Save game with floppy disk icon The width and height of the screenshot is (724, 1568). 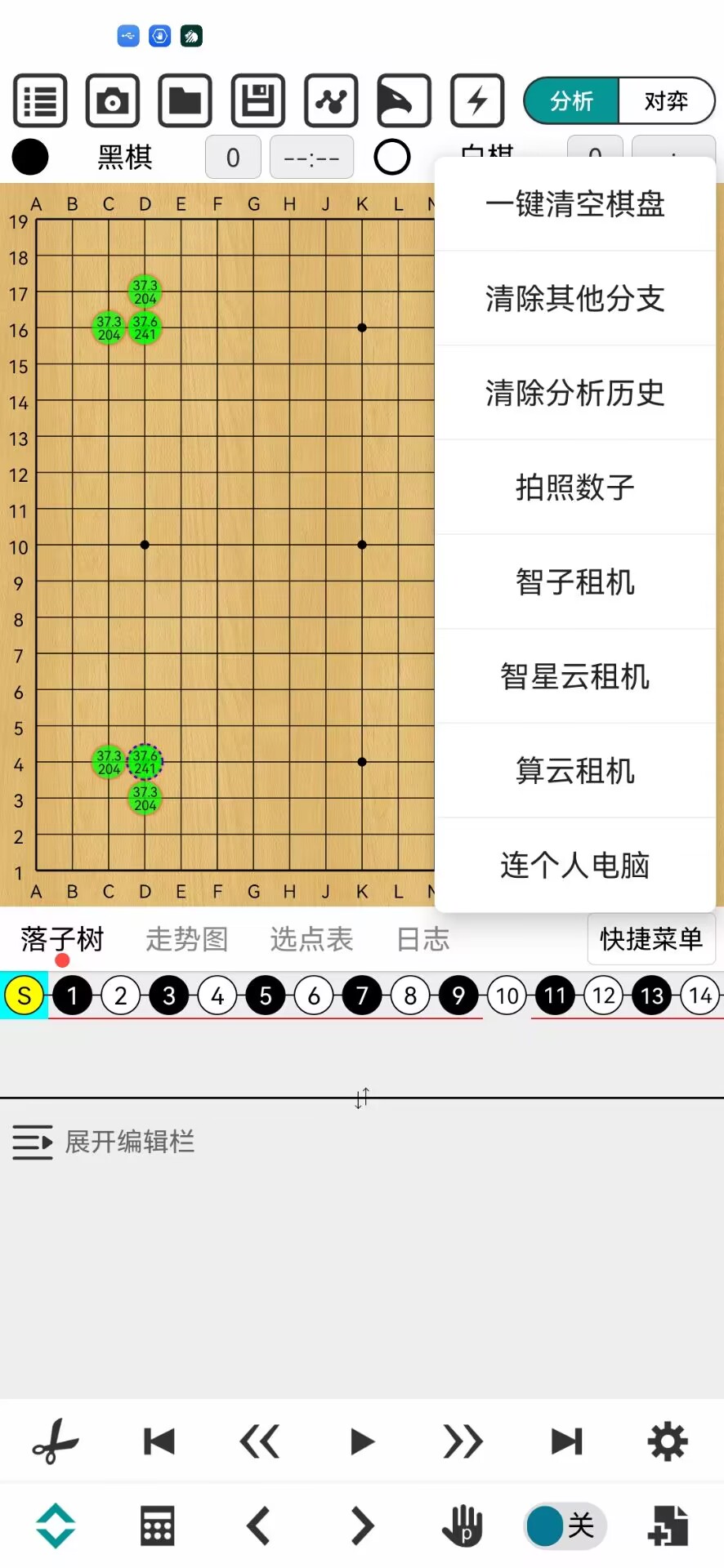[258, 101]
